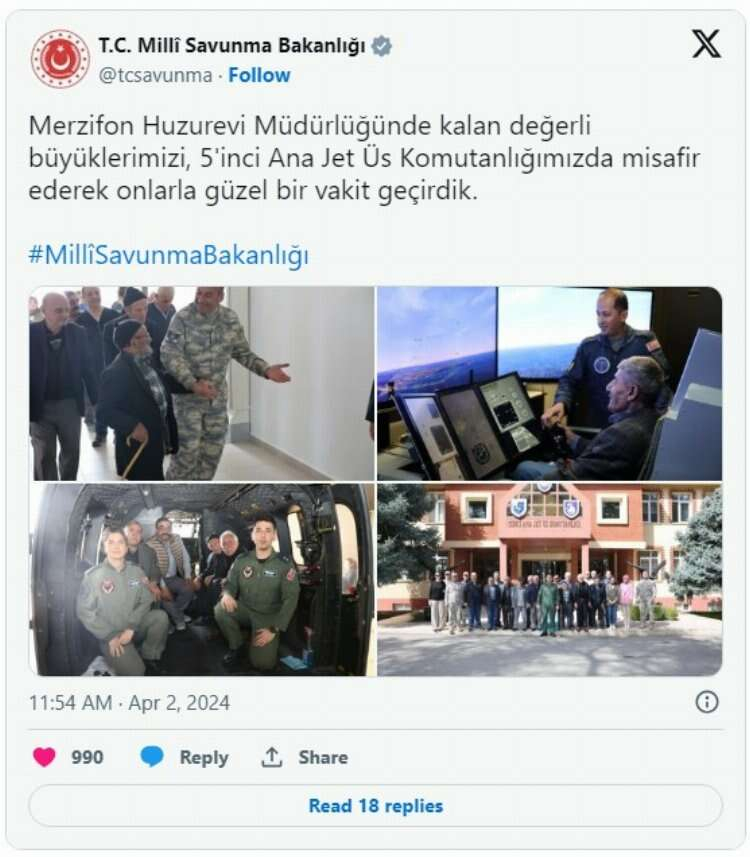Open the 11:54 AM Apr 2, 2024 timestamp
The height and width of the screenshot is (857, 750).
point(129,703)
